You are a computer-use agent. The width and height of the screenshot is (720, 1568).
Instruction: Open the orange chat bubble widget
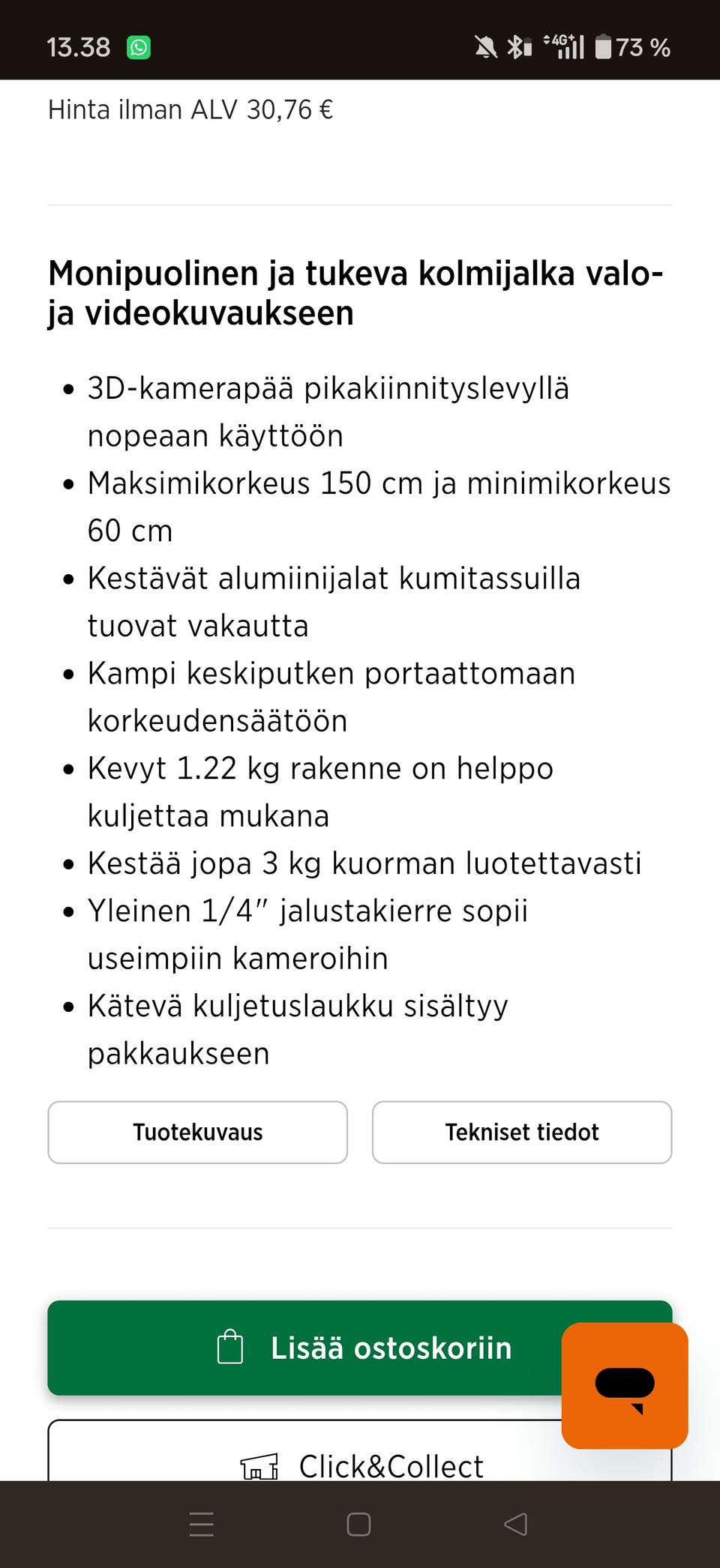click(x=624, y=1386)
